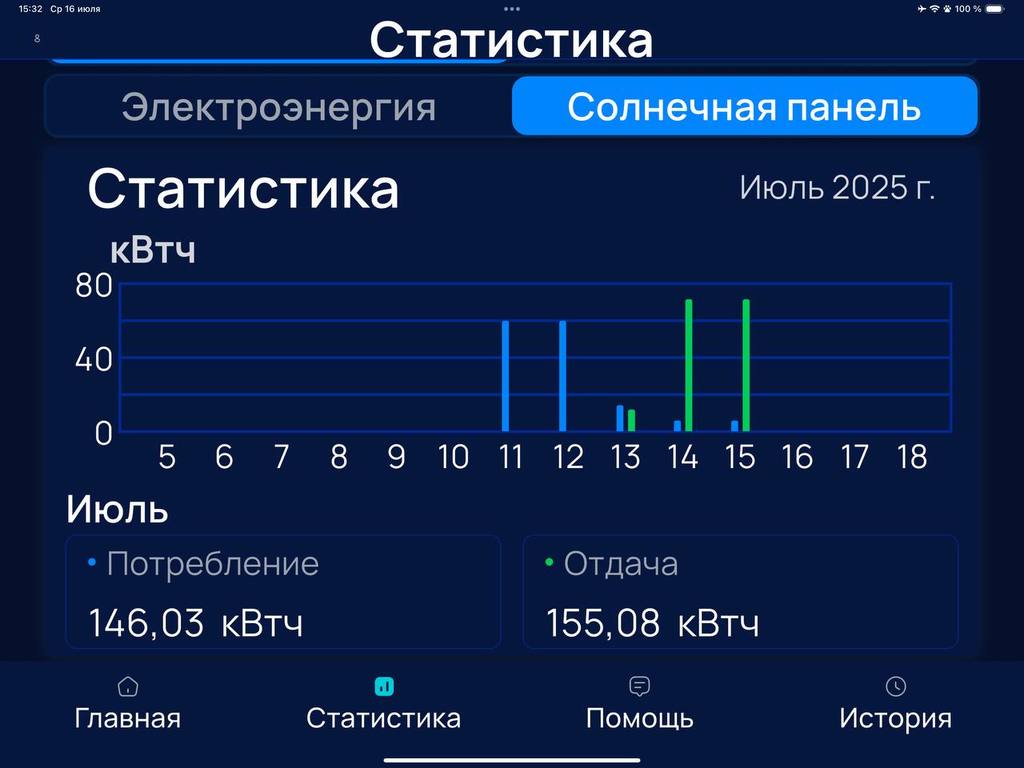This screenshot has height=768, width=1024.
Task: Go to the Помощь tab
Action: pyautogui.click(x=640, y=704)
